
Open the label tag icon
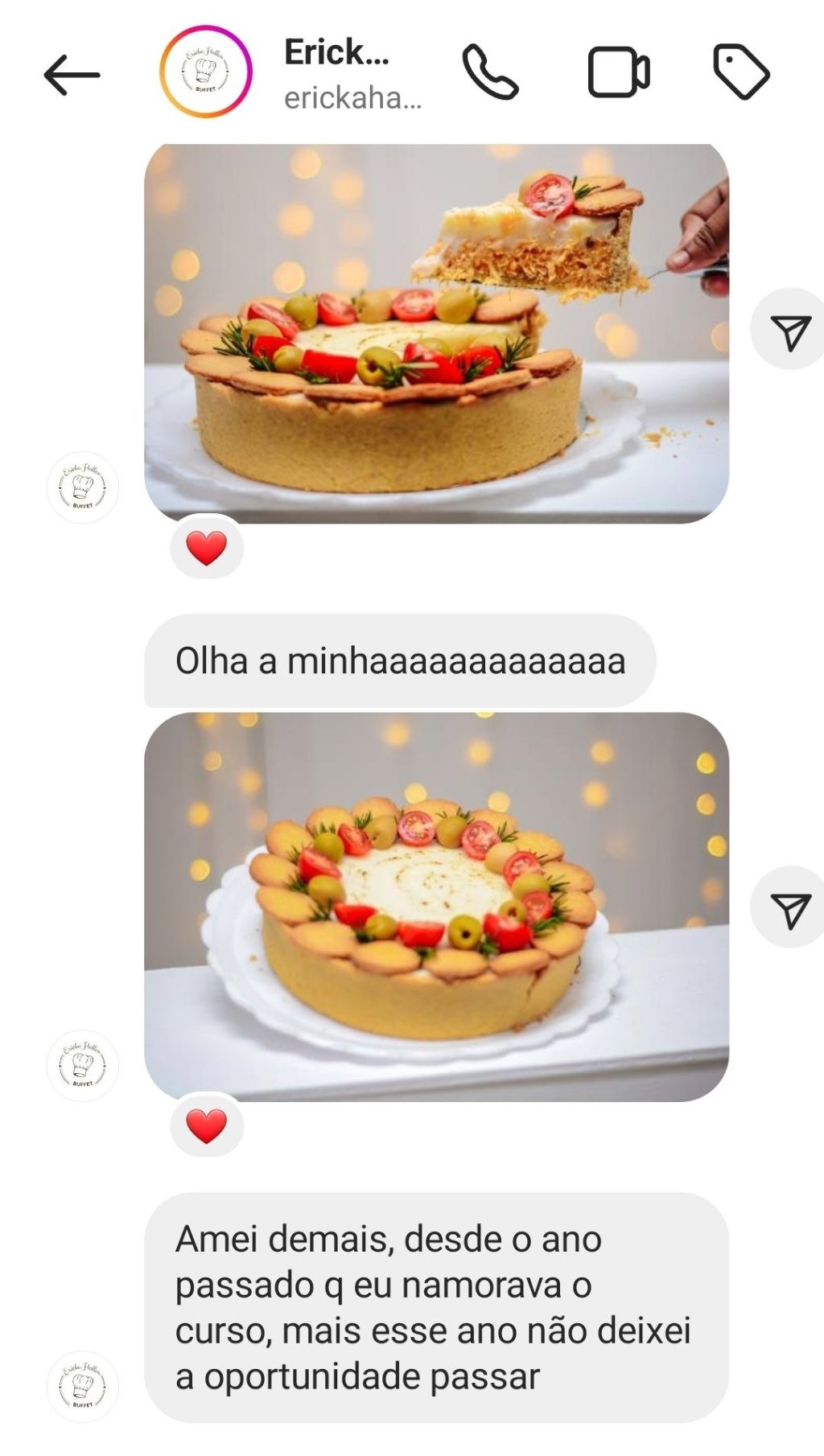(741, 72)
